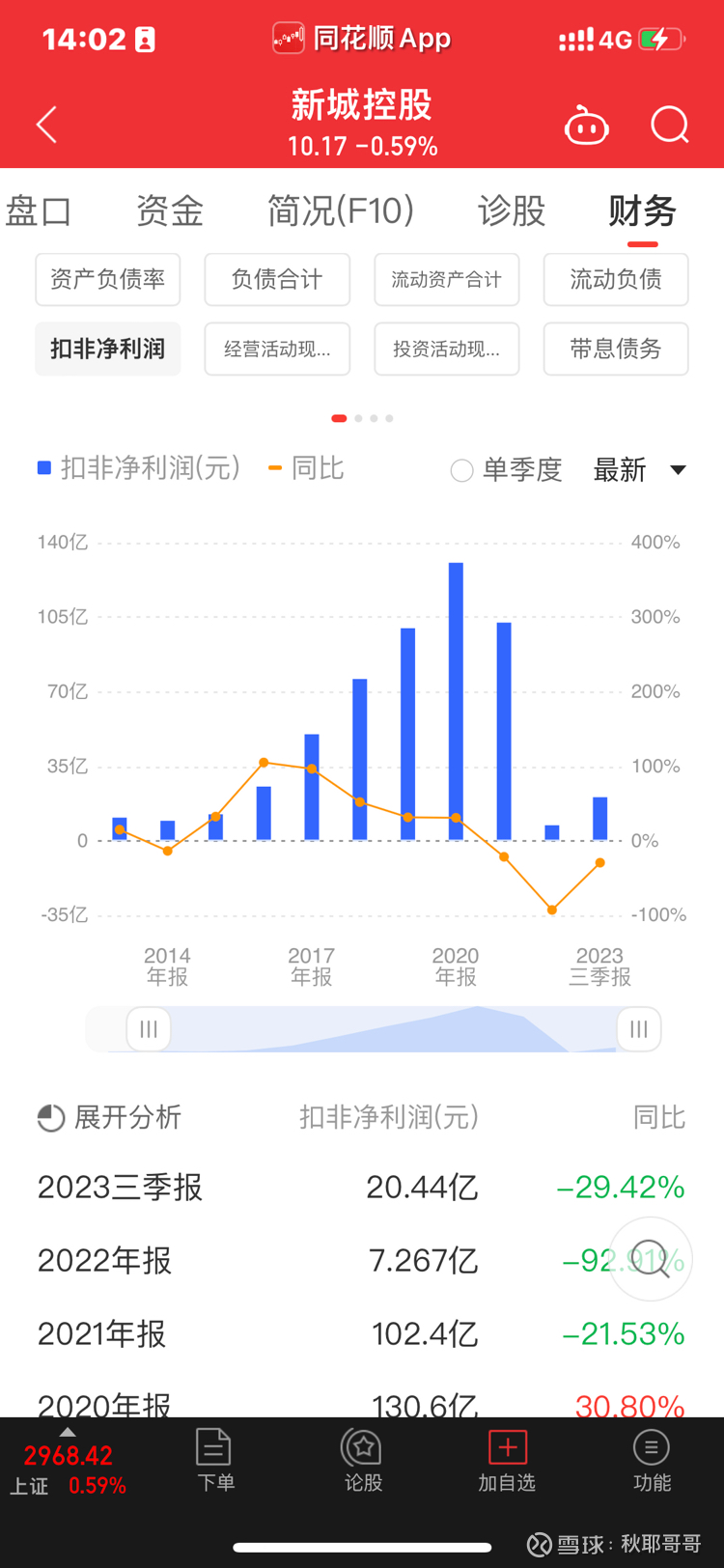
Task: Tap the back arrow to return
Action: pos(45,125)
